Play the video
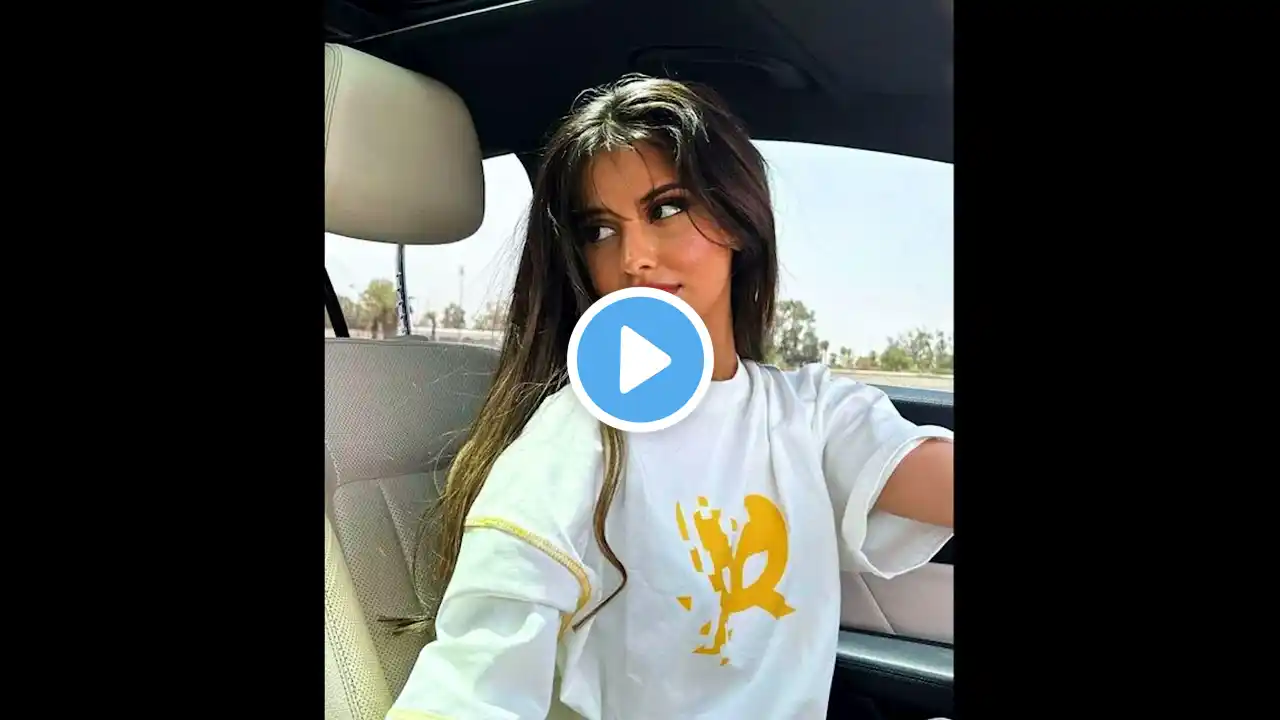1280x720 pixels. (640, 360)
